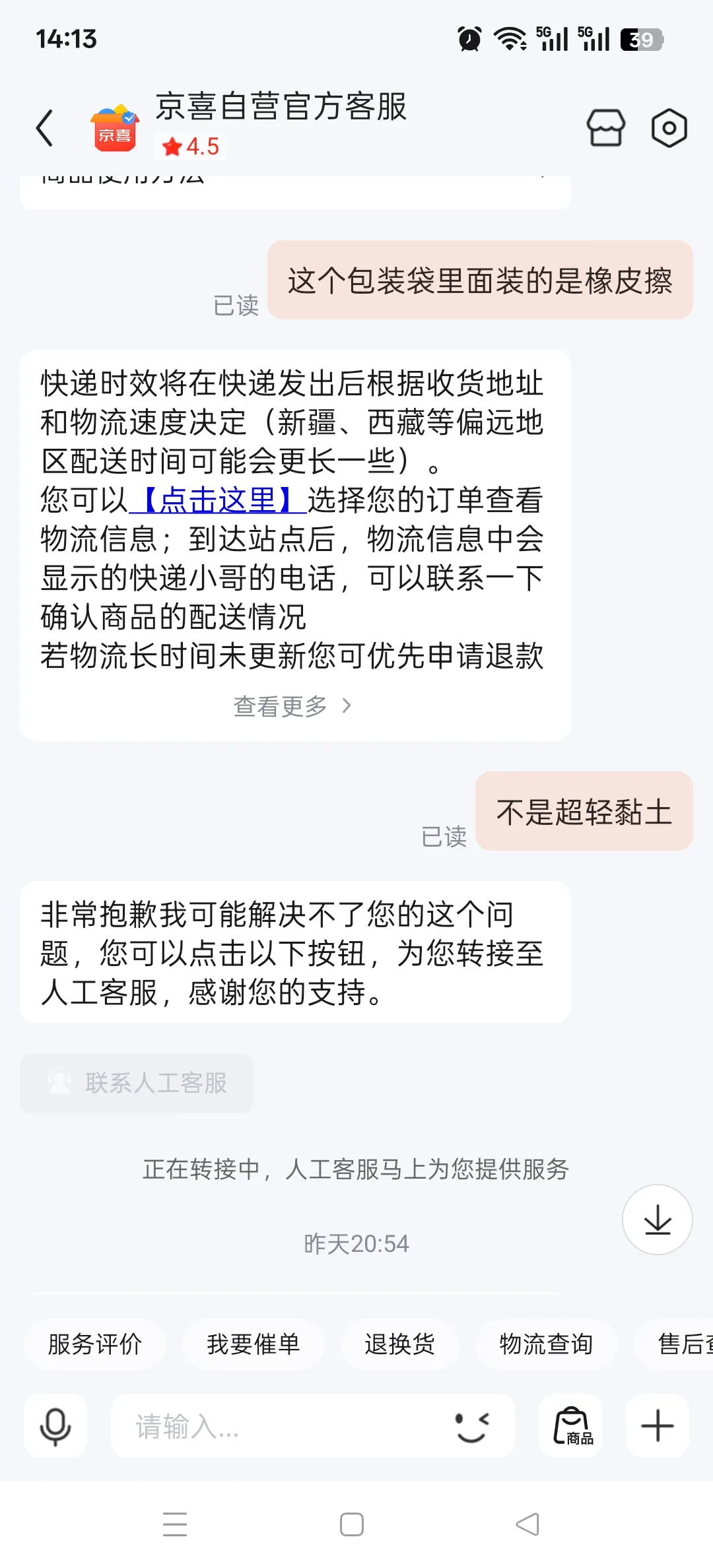Go back from the customer service chat

[x=45, y=128]
